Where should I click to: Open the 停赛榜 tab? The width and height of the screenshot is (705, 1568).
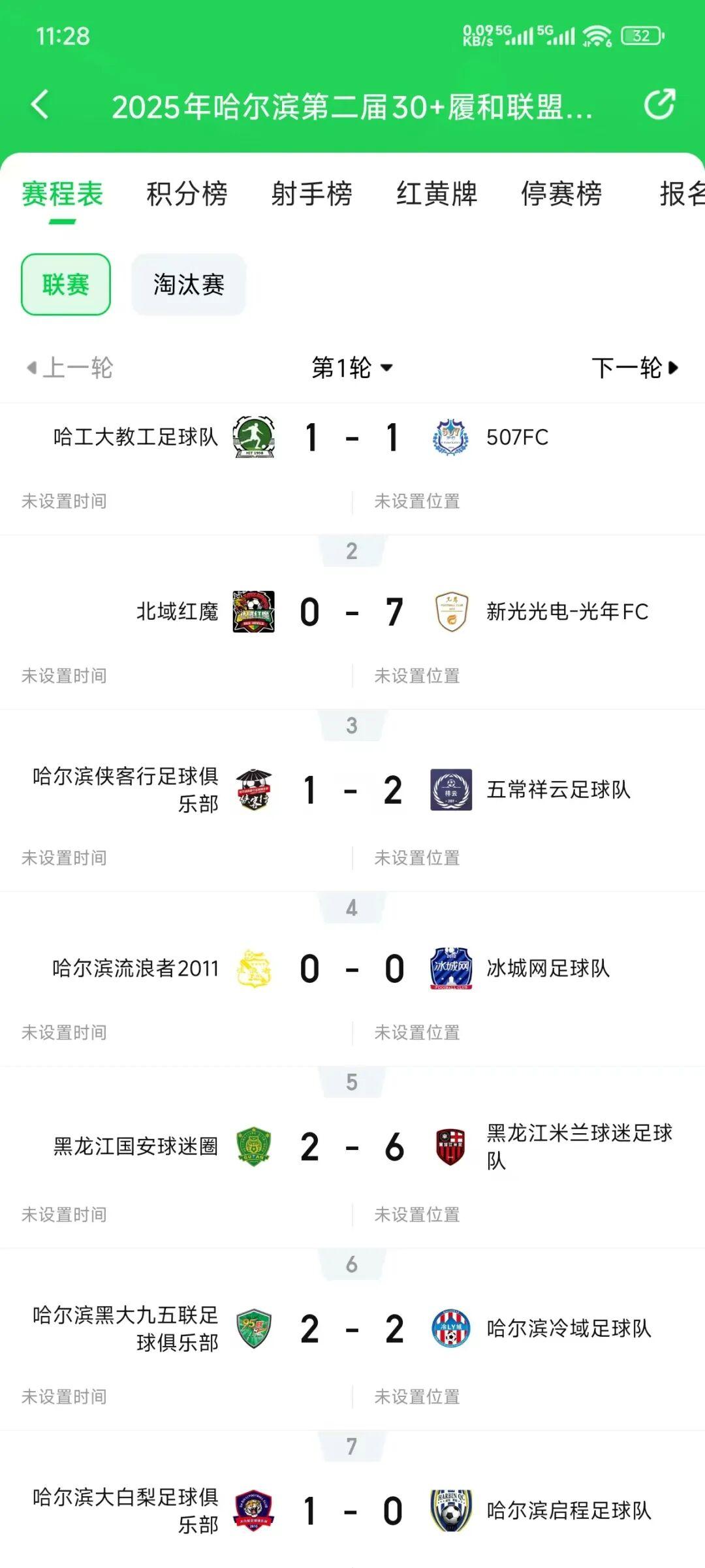click(x=561, y=194)
